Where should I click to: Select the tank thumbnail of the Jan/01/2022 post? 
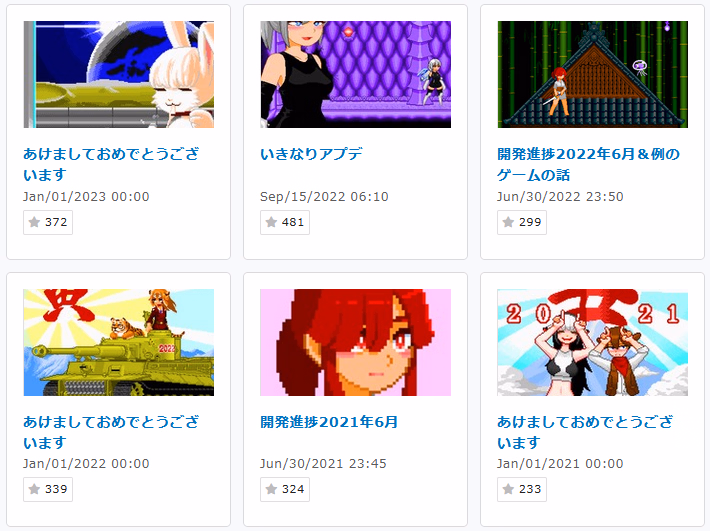coord(118,343)
